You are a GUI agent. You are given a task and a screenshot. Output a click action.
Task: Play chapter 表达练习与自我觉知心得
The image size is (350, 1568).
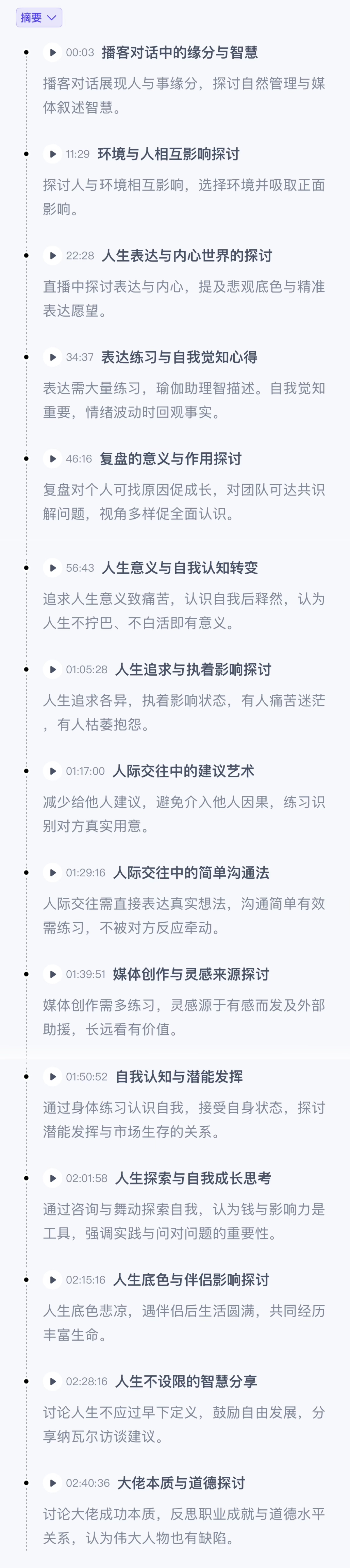click(52, 357)
